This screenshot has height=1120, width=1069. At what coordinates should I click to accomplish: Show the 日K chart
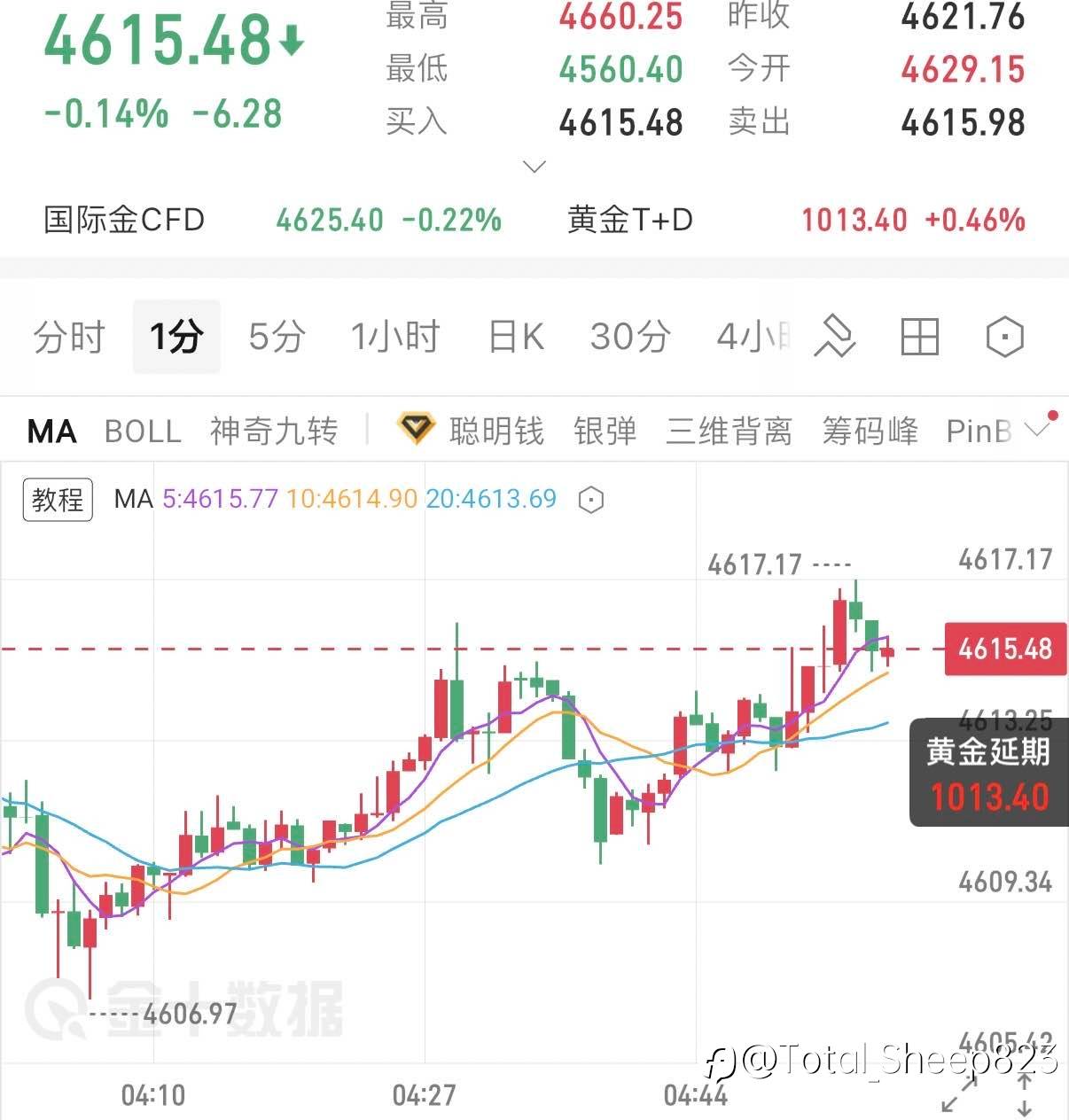[x=516, y=337]
